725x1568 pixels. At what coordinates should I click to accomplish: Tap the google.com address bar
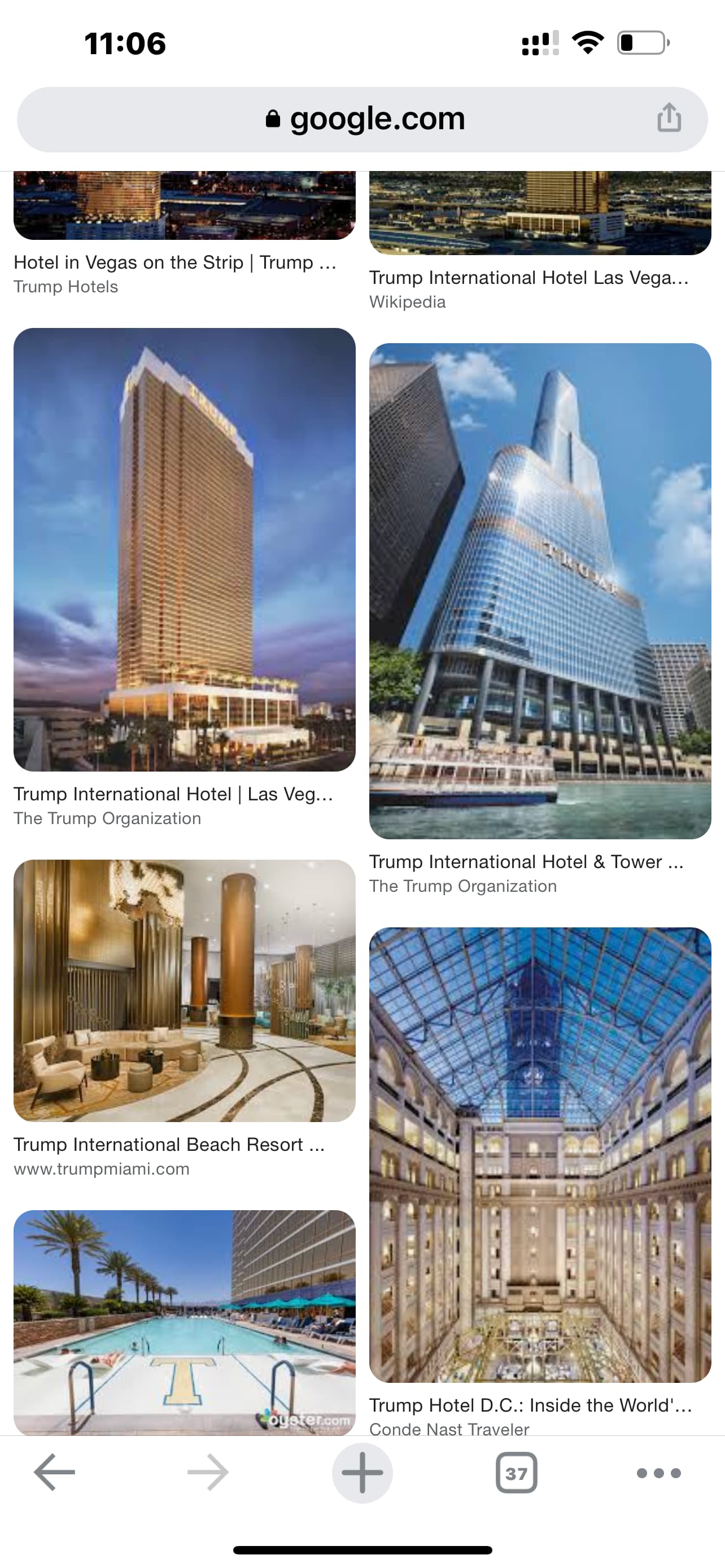point(365,119)
